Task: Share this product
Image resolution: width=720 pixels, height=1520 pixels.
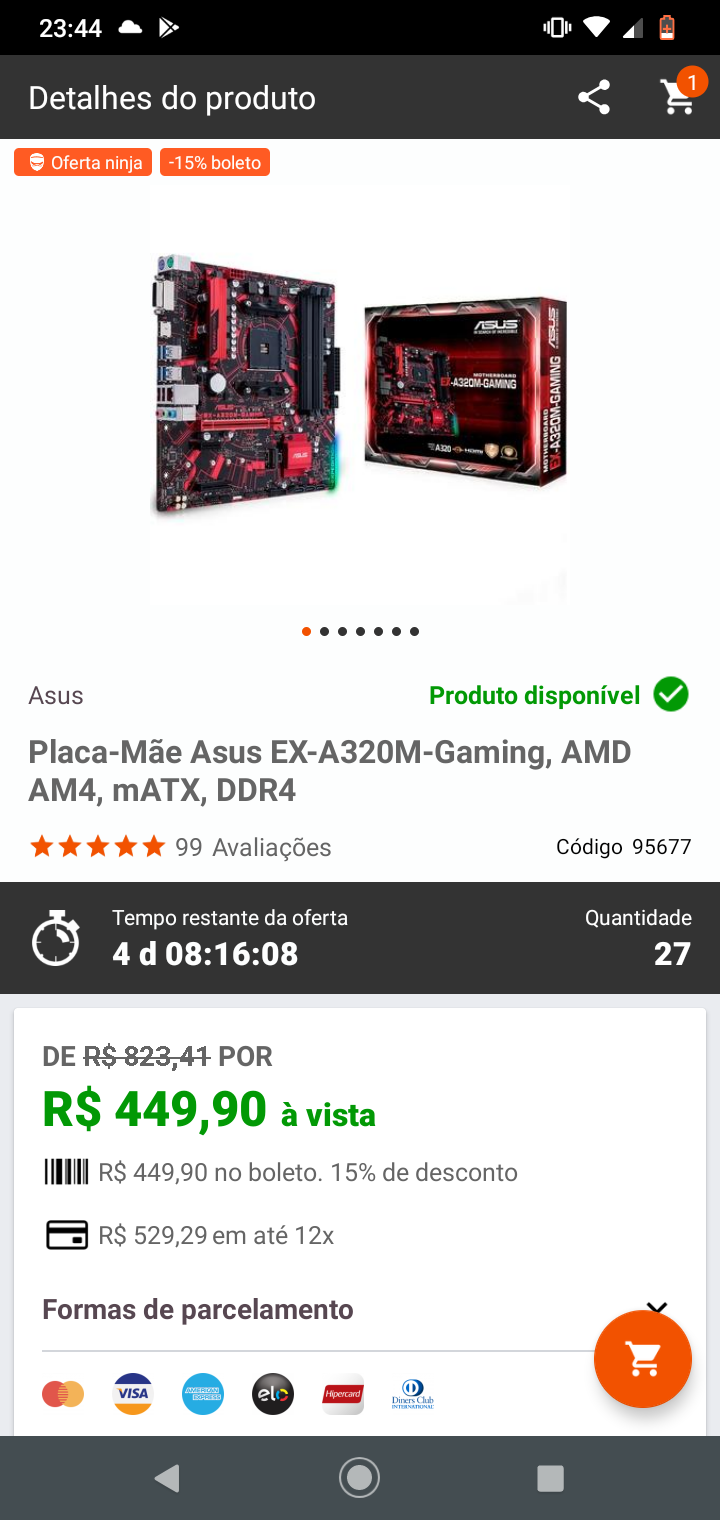Action: [x=594, y=98]
